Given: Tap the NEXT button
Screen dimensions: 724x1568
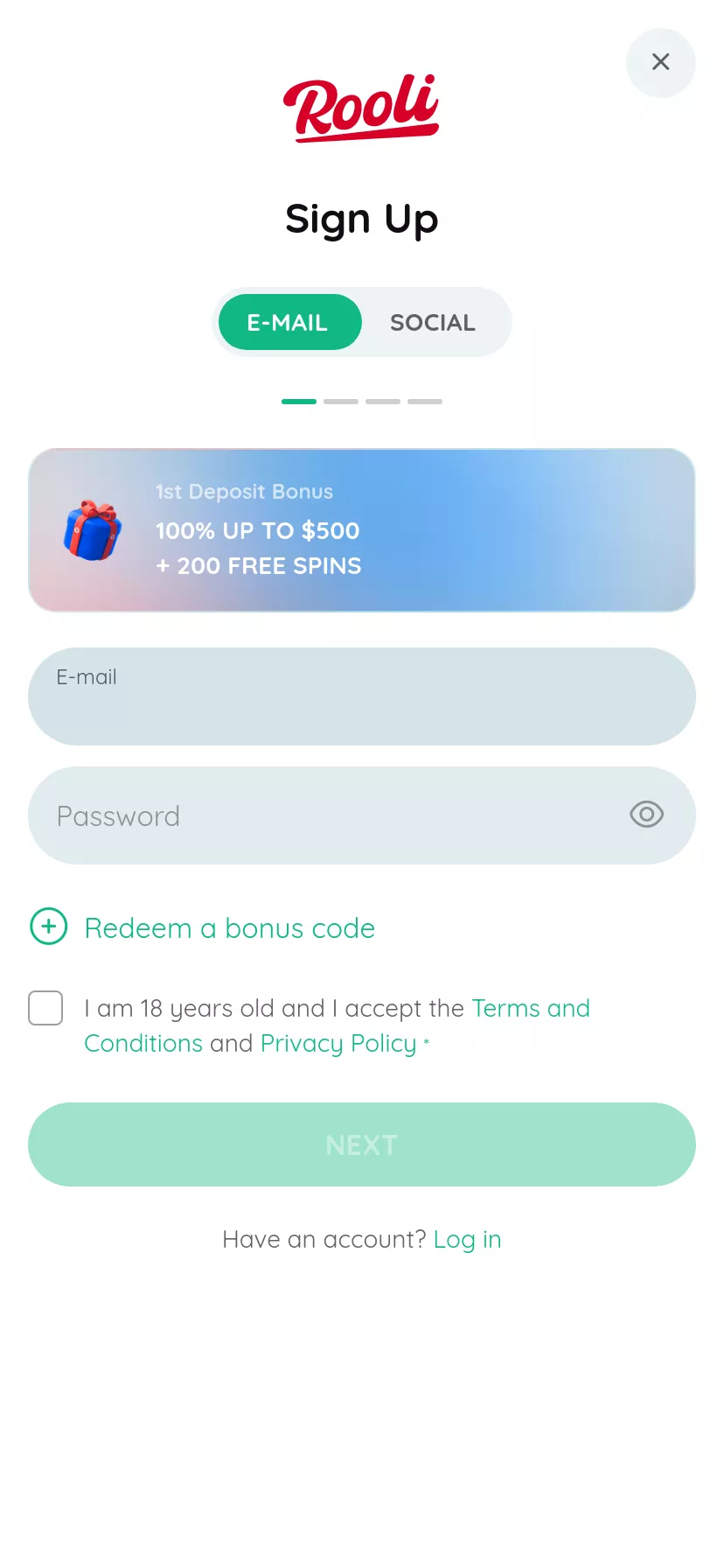Looking at the screenshot, I should coord(362,1144).
